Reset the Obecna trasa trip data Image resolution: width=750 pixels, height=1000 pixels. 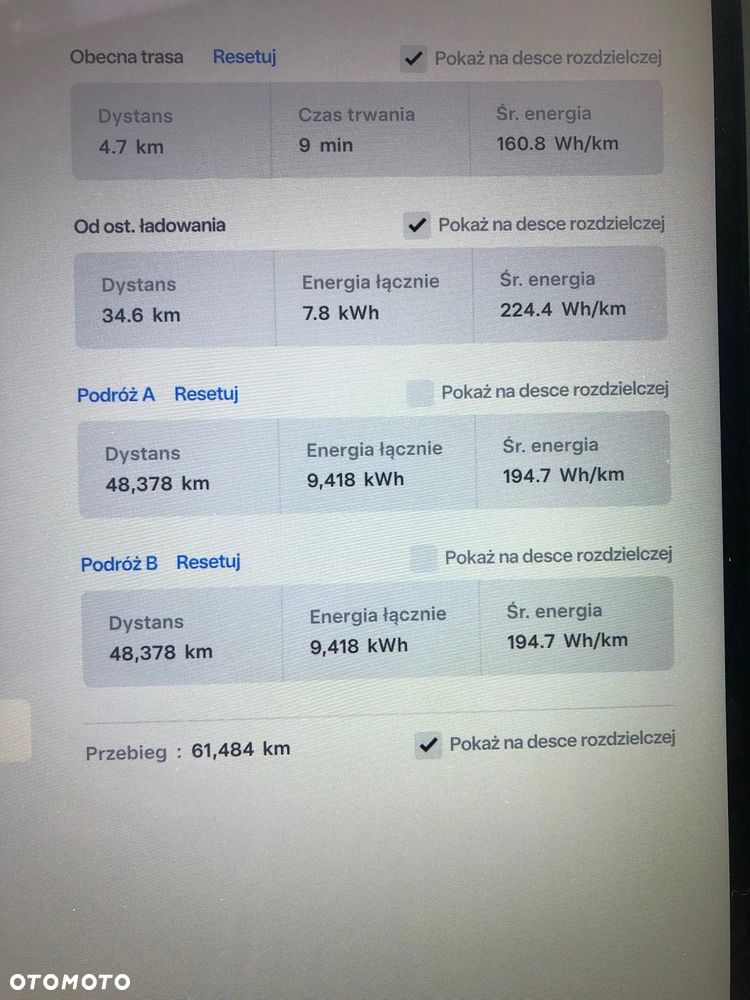click(x=244, y=57)
